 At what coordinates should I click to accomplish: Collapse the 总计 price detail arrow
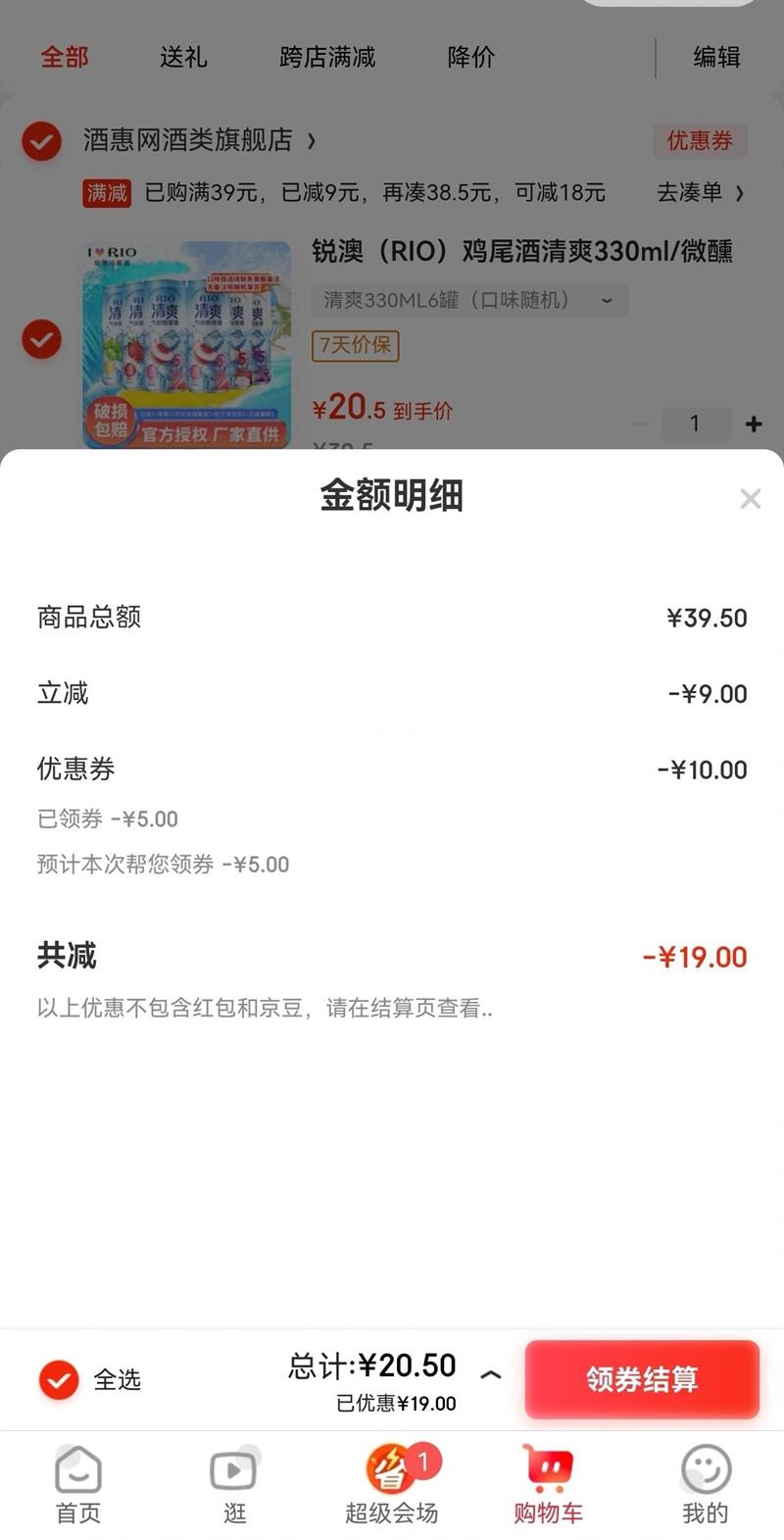491,1374
